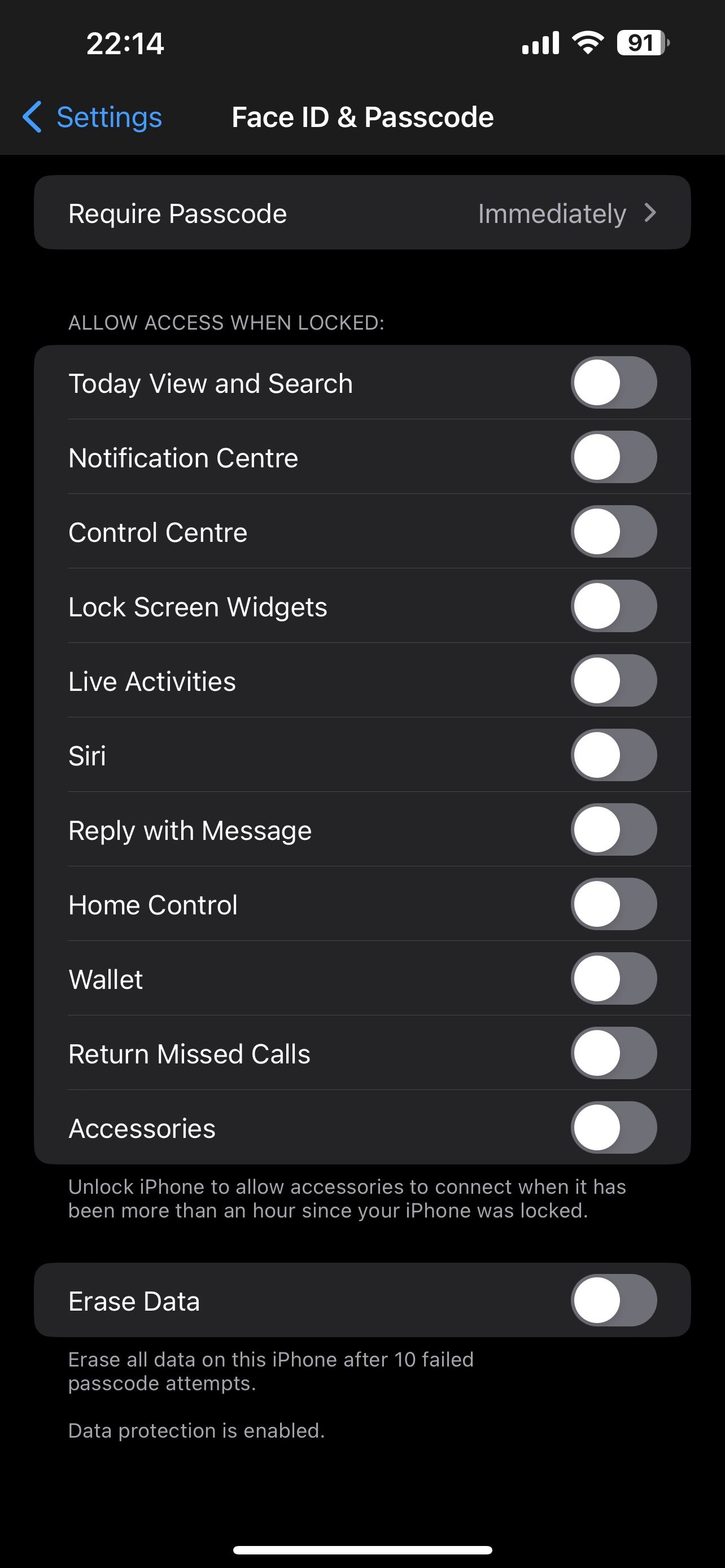
Task: Enable Today View and Search toggle
Action: [613, 383]
